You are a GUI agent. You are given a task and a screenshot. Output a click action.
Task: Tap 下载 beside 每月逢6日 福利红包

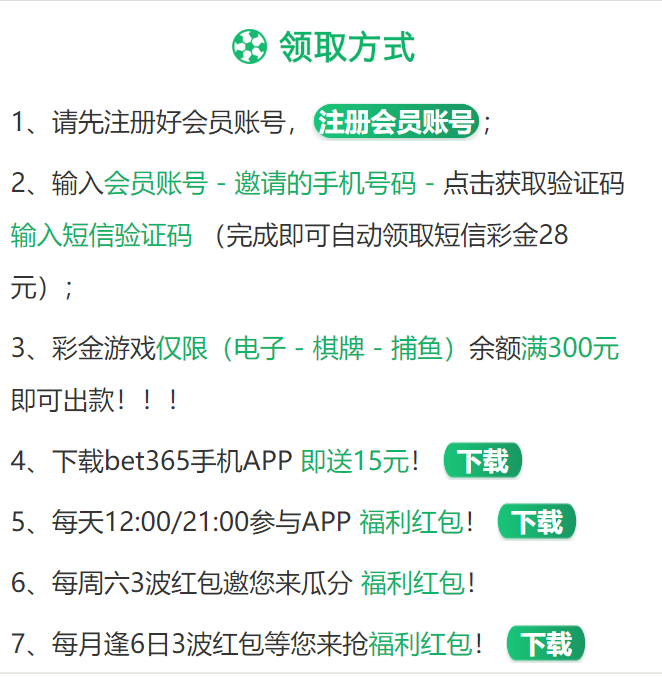pyautogui.click(x=545, y=644)
